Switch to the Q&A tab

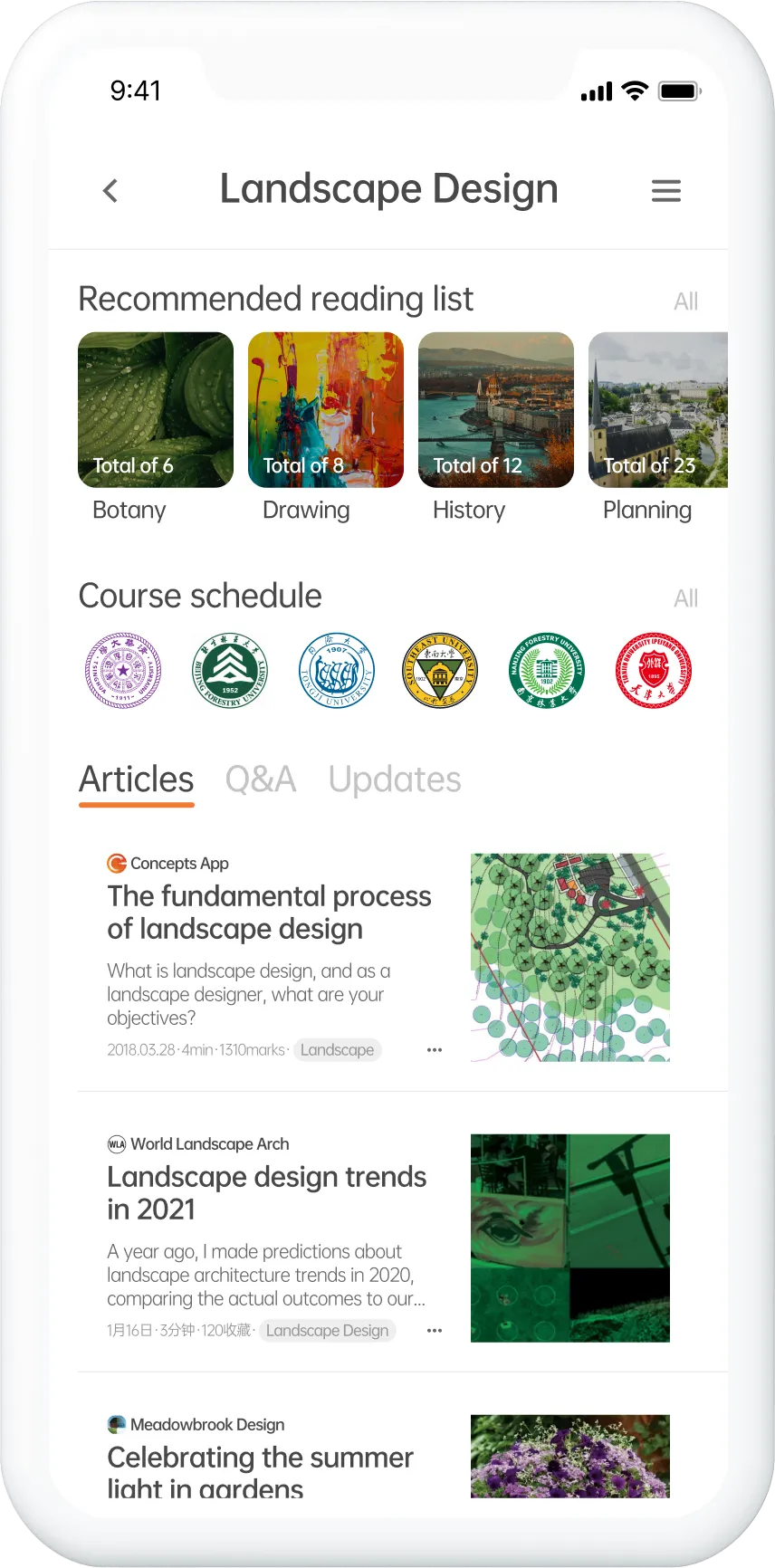pos(261,779)
